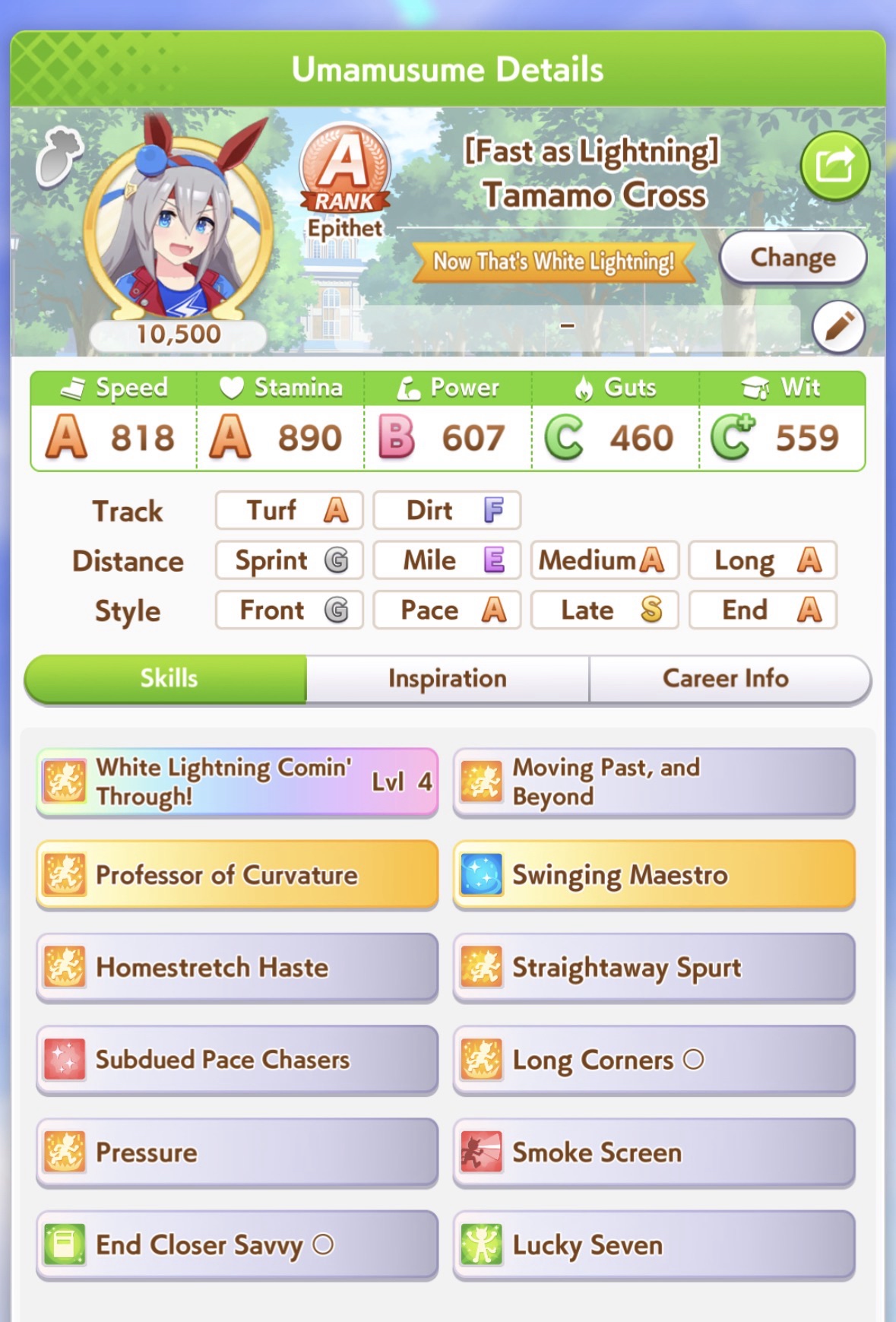Viewport: 896px width, 1322px height.
Task: View Long Corners skill details
Action: (654, 1059)
